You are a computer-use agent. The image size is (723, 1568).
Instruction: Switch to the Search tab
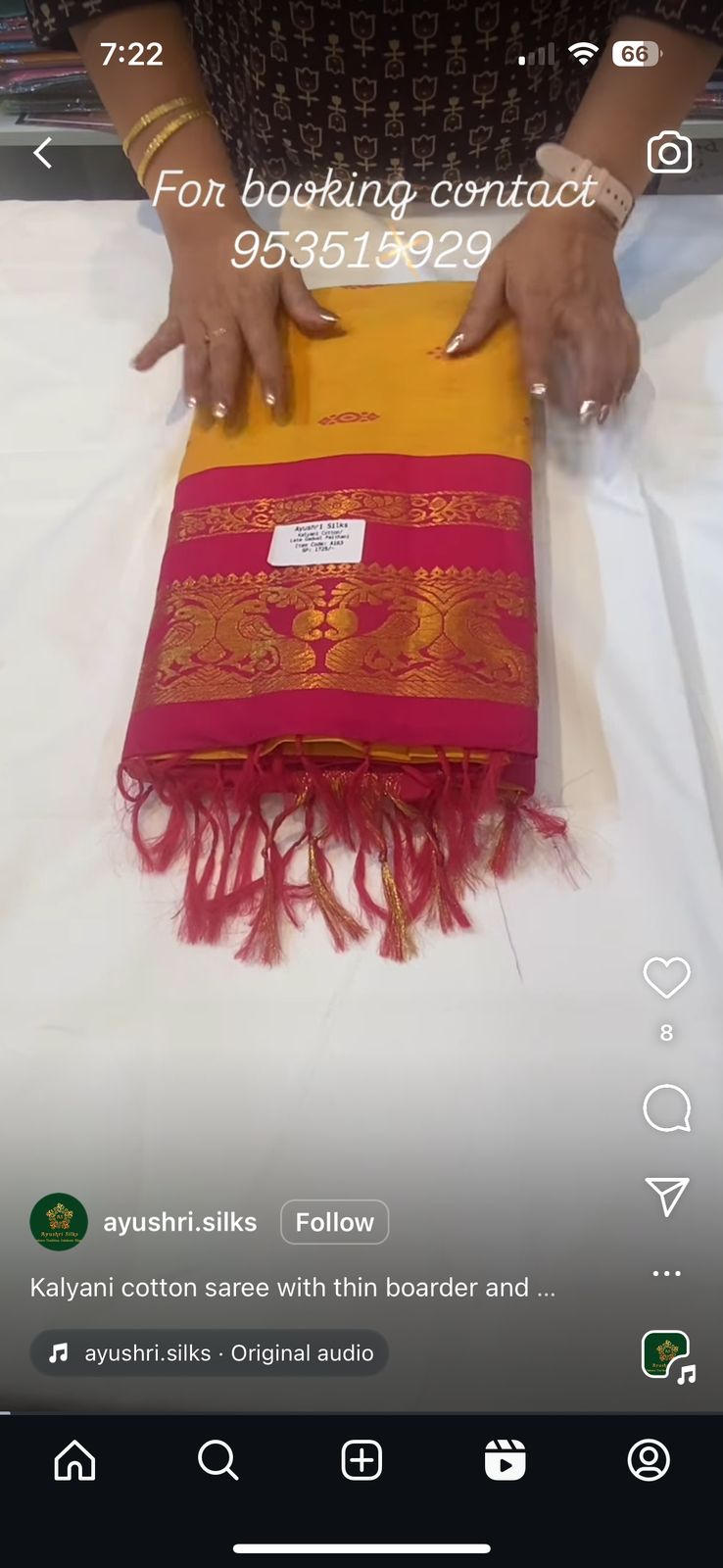click(x=217, y=1460)
